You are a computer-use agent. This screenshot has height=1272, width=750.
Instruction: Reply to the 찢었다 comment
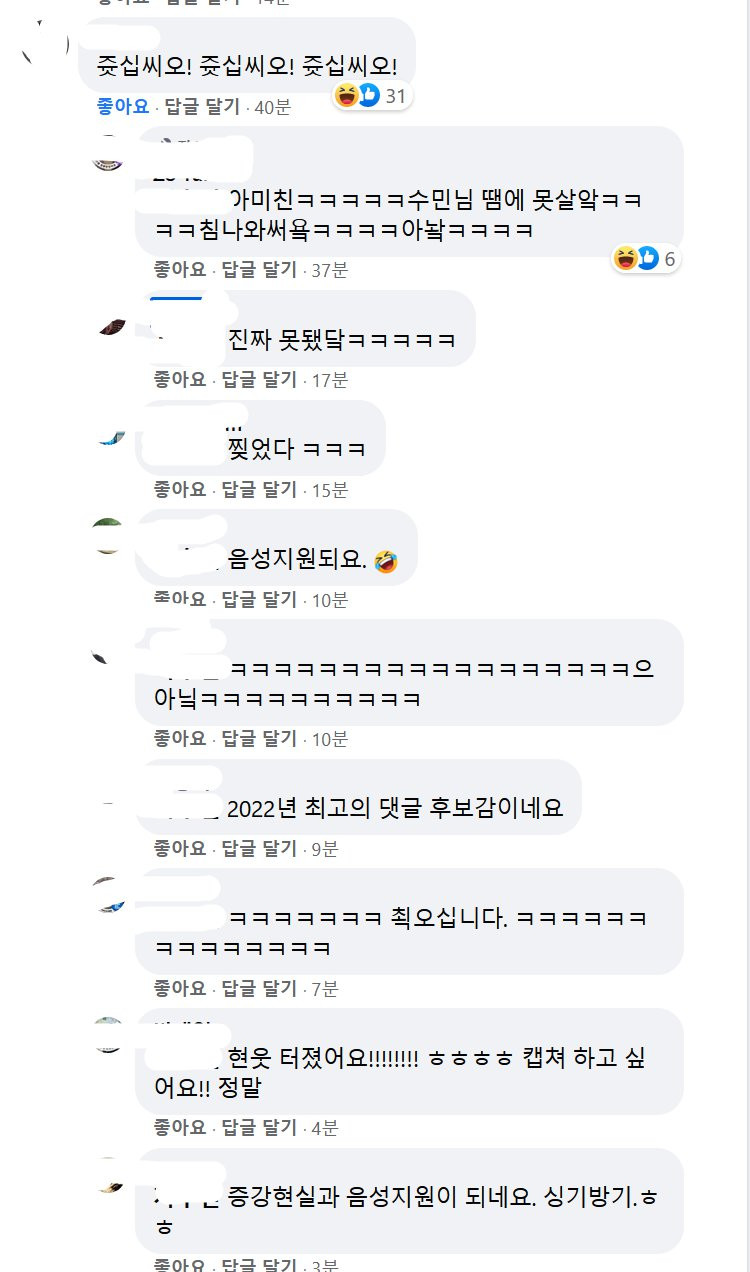pos(259,489)
